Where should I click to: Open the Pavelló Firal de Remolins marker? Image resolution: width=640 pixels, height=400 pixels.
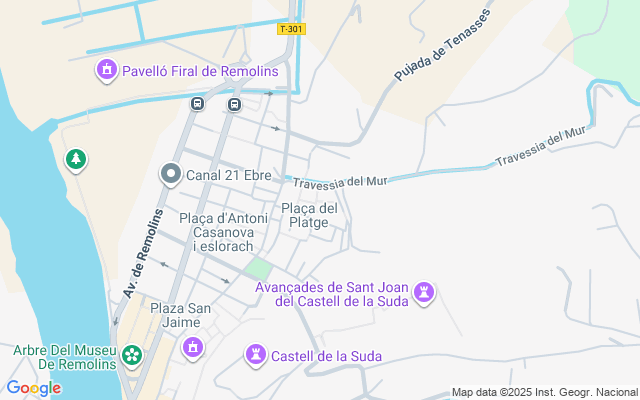[x=107, y=70]
